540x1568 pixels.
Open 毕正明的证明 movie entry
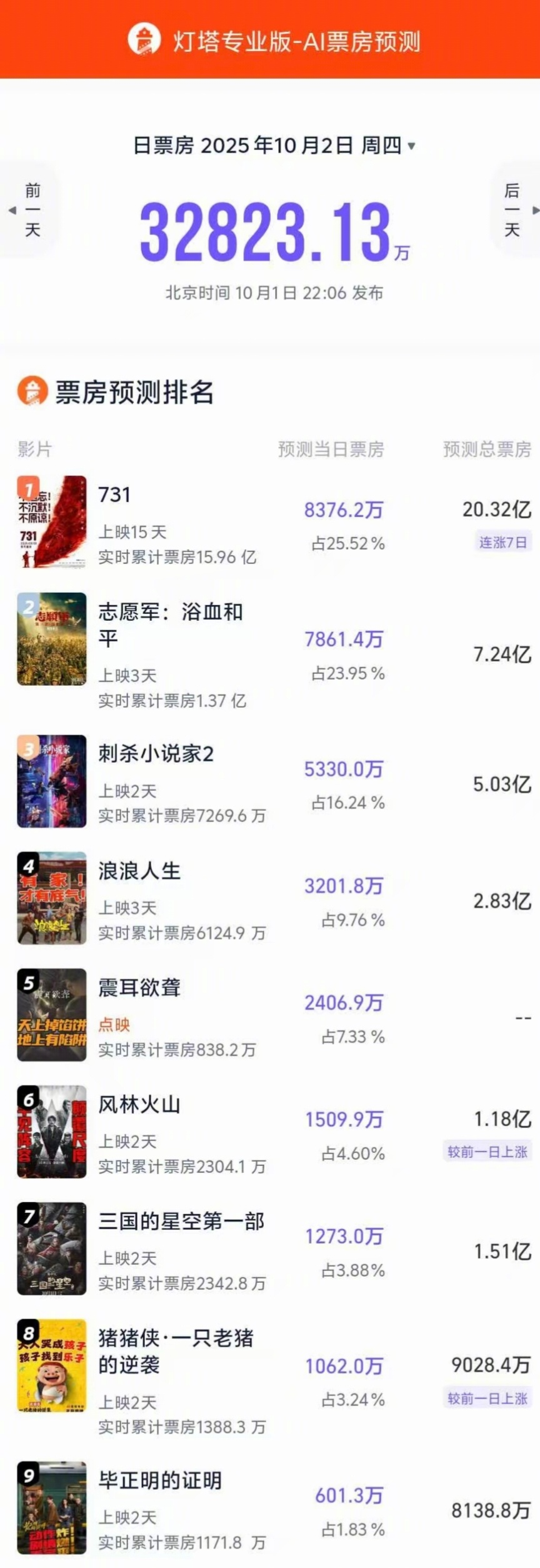click(160, 1480)
